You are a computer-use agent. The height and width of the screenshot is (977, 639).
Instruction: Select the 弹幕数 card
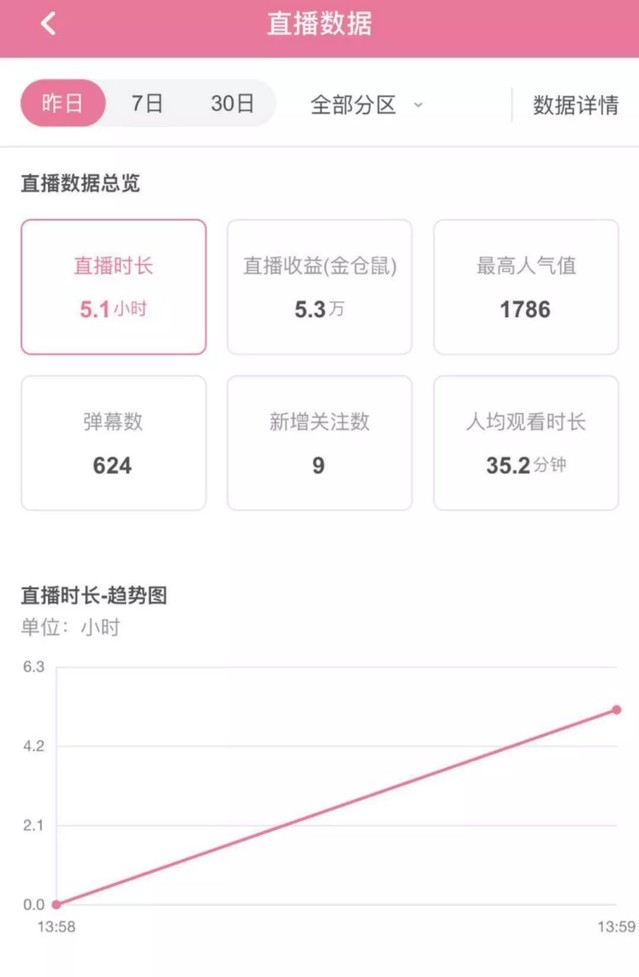point(114,443)
